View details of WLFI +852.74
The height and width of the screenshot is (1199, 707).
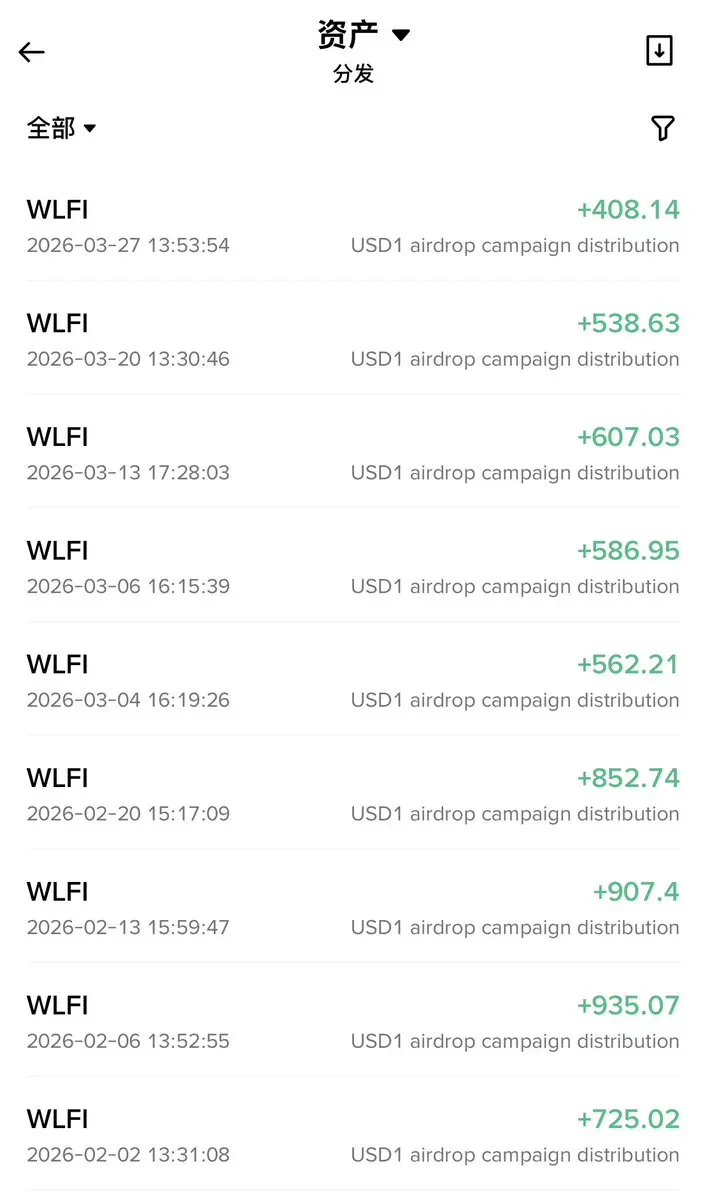353,794
